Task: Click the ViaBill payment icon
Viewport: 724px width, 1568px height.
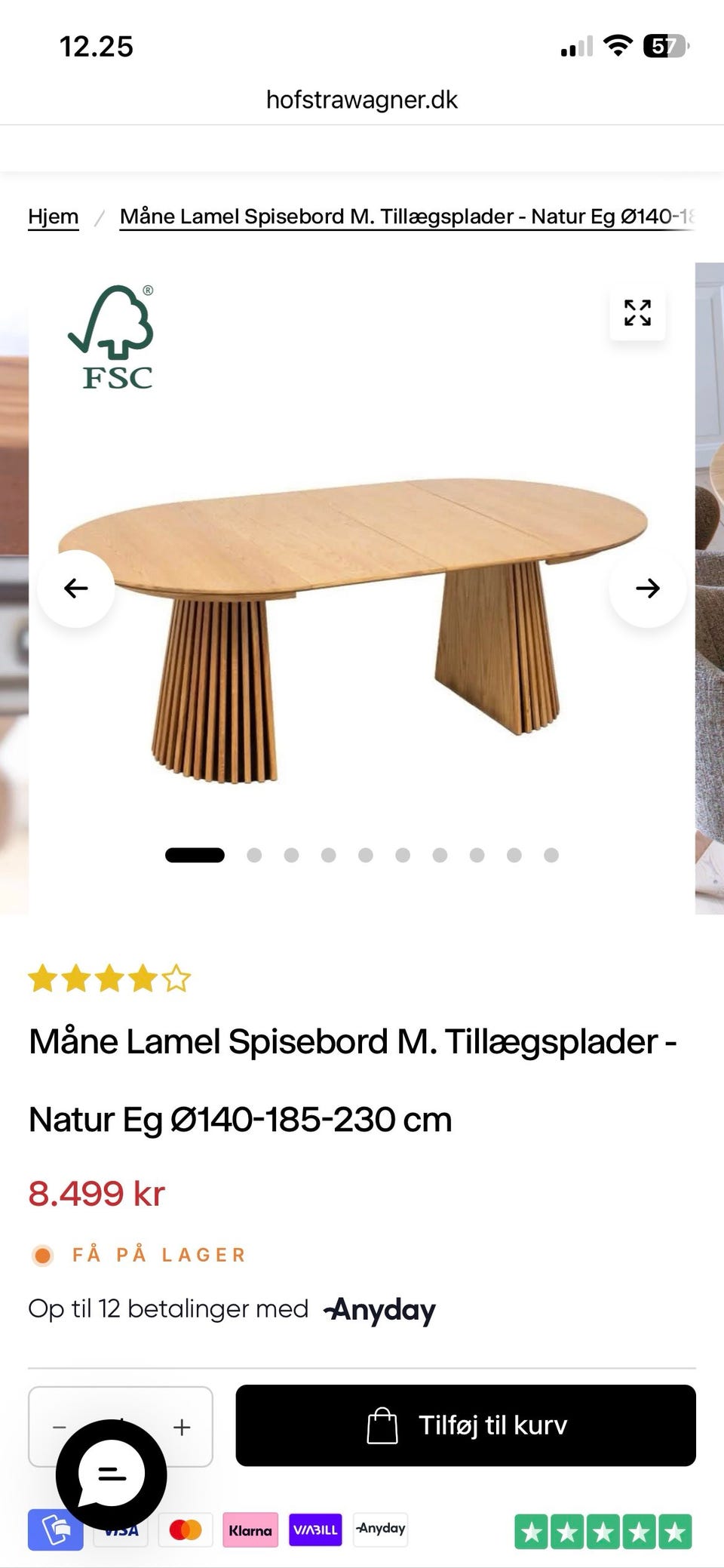Action: 315,1530
